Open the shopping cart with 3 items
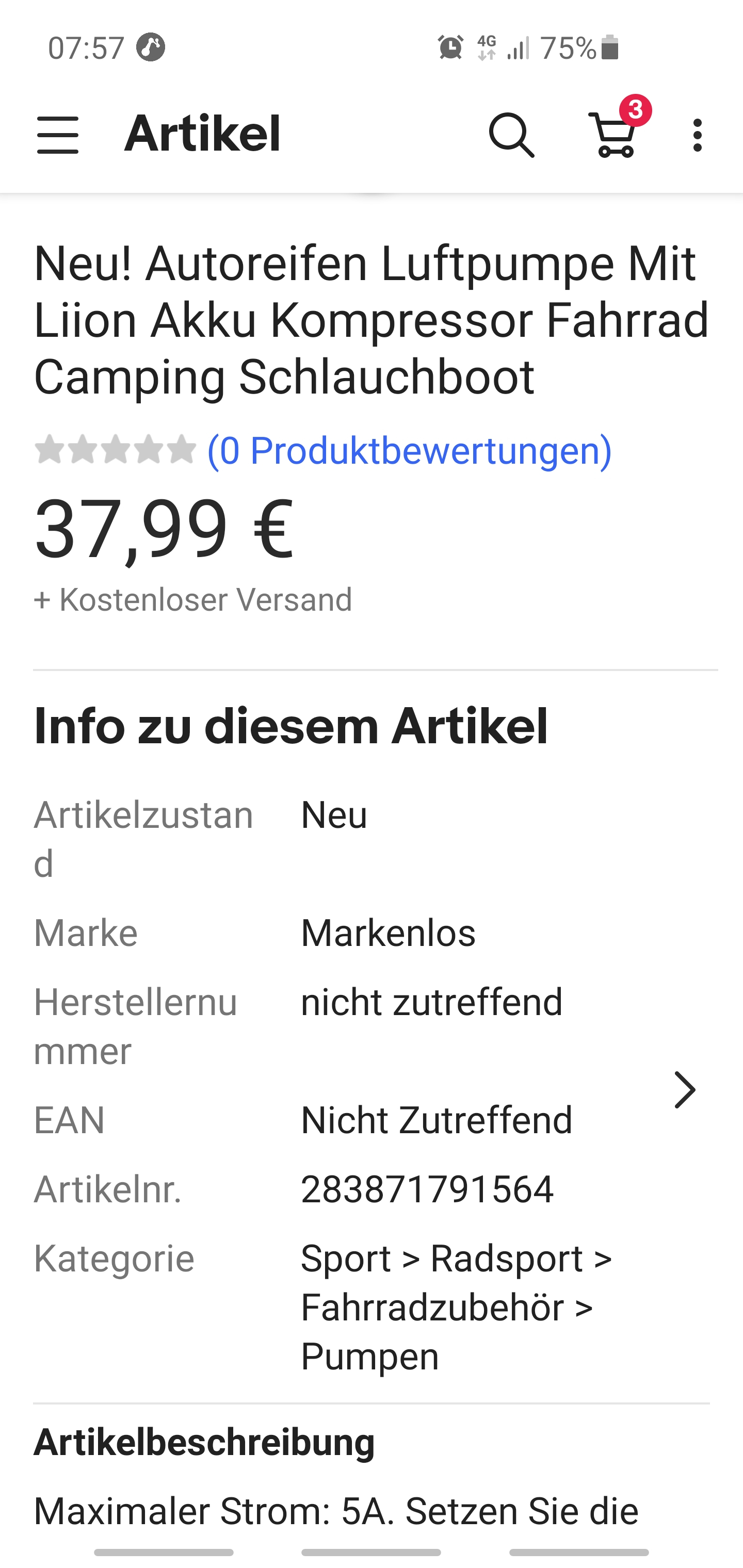 [x=614, y=135]
